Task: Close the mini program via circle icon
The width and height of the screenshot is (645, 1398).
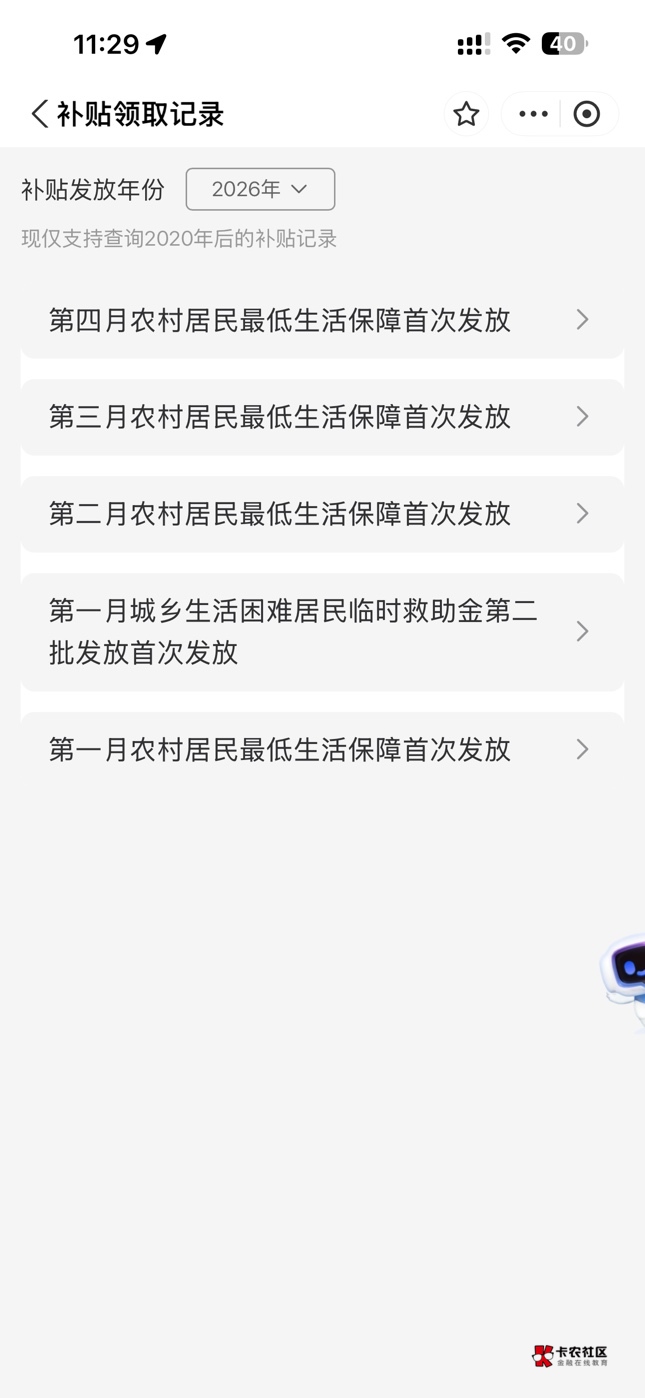Action: pos(587,114)
